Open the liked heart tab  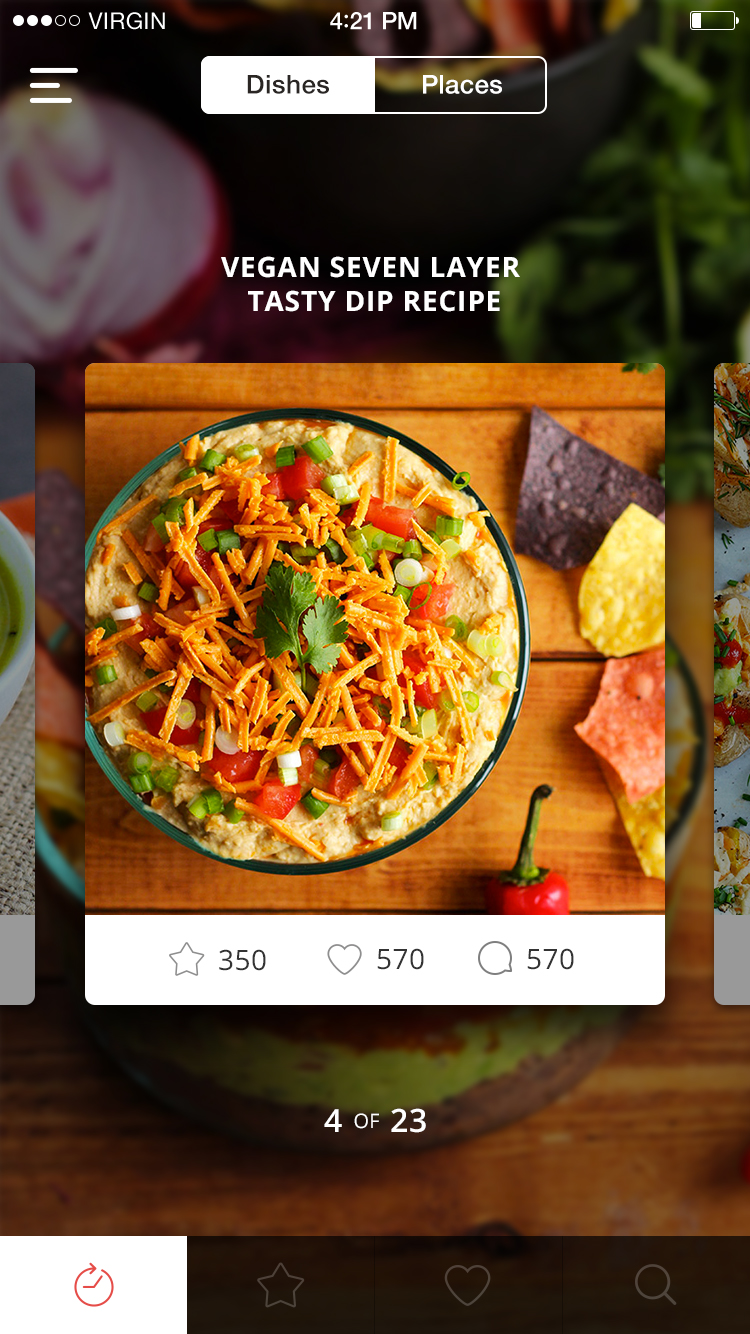coord(467,1285)
